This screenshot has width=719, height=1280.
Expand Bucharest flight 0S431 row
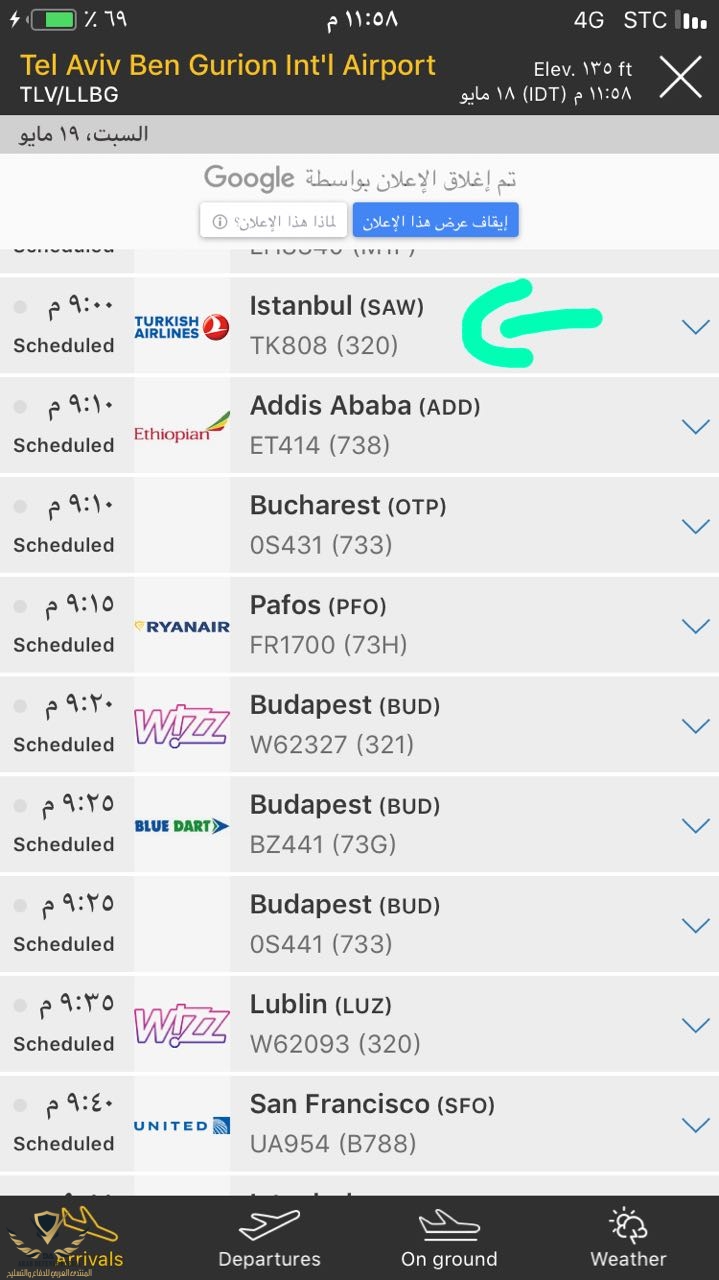pos(695,526)
